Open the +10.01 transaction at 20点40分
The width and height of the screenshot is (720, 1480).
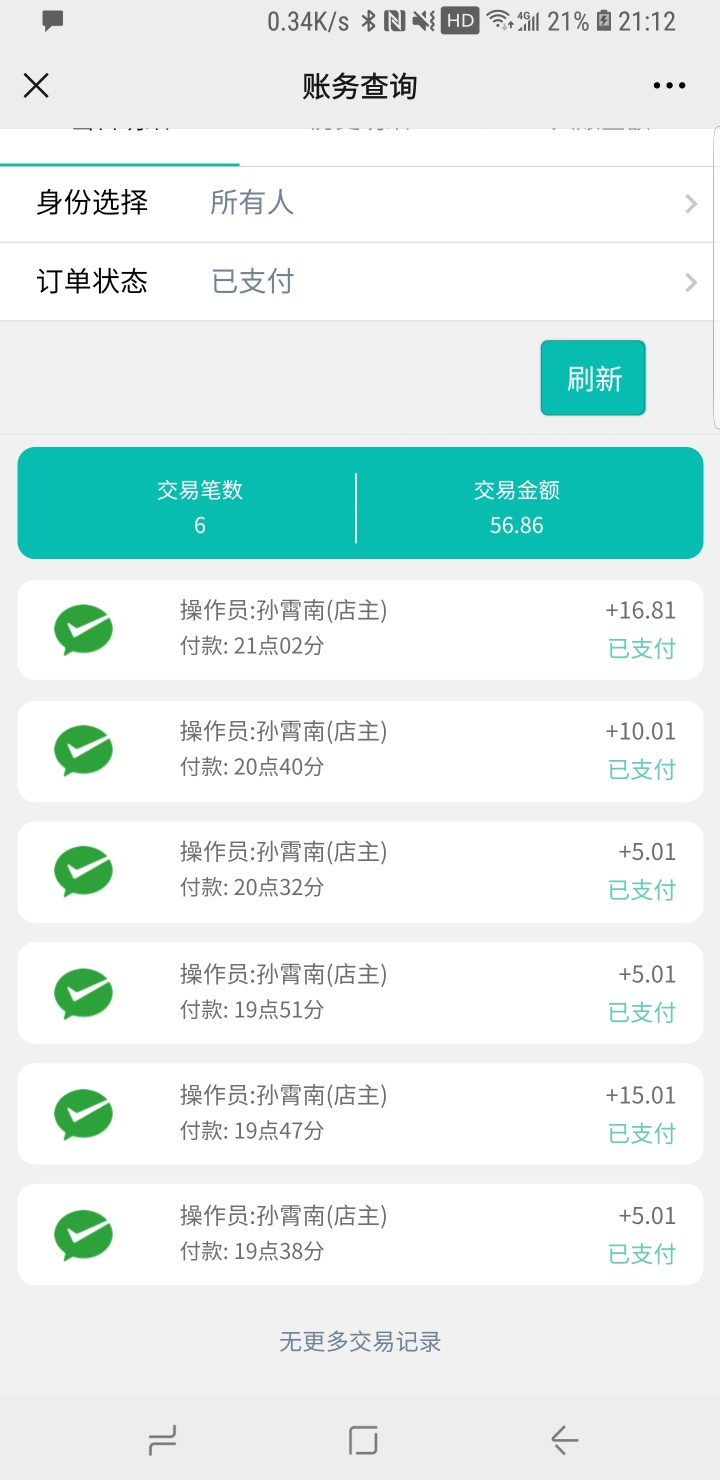tap(360, 751)
